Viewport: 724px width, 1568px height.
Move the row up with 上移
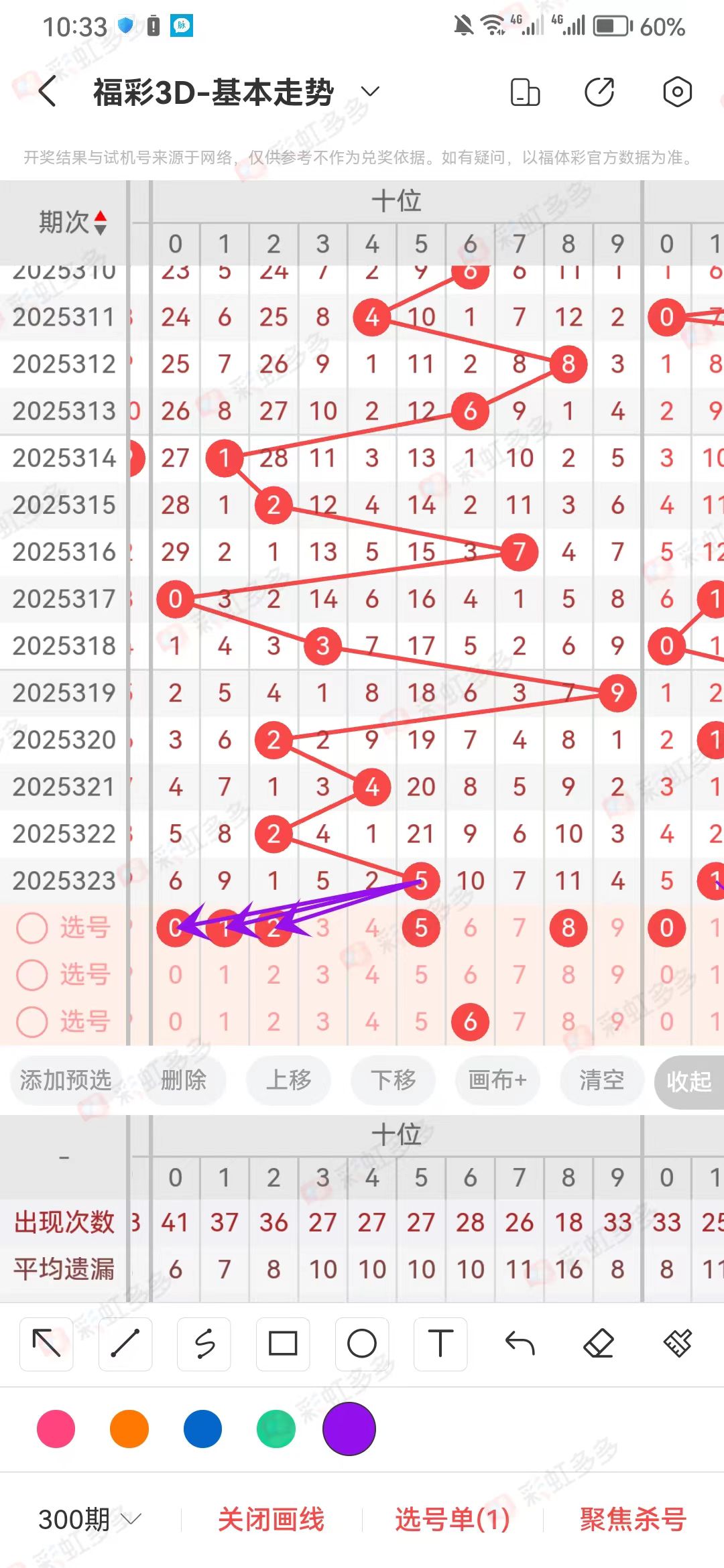pos(288,1080)
